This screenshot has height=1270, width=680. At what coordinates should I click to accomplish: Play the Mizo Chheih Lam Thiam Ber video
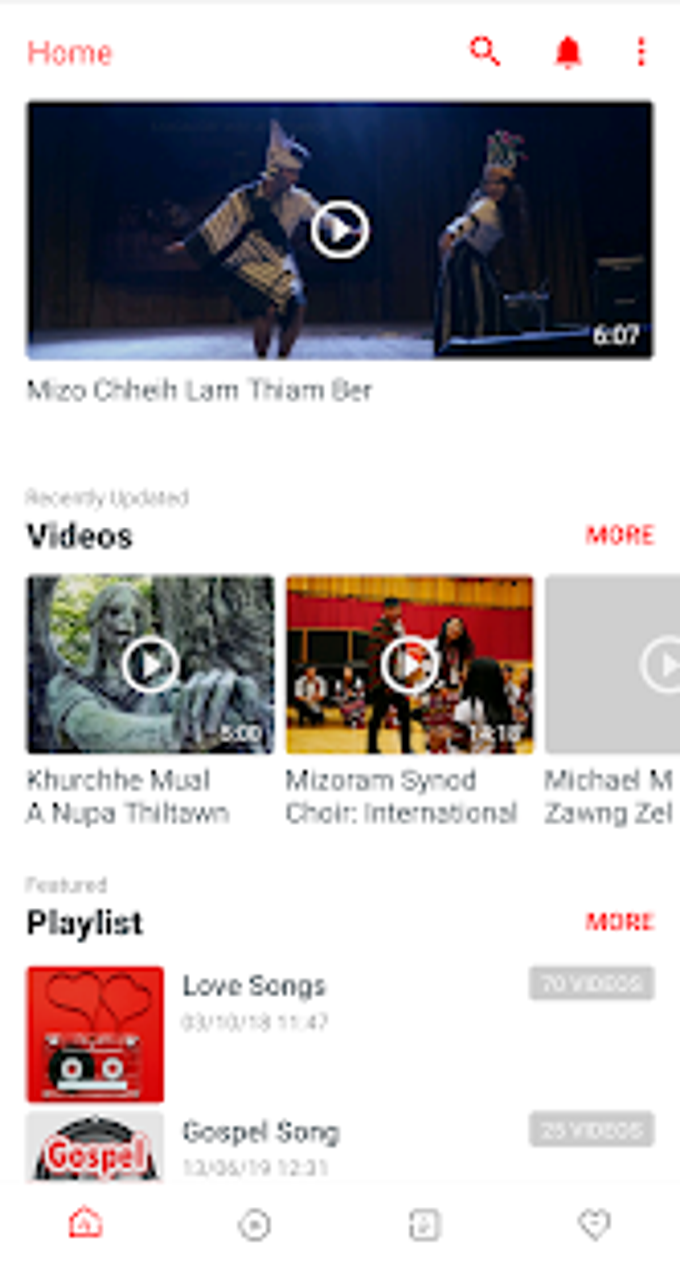click(340, 230)
